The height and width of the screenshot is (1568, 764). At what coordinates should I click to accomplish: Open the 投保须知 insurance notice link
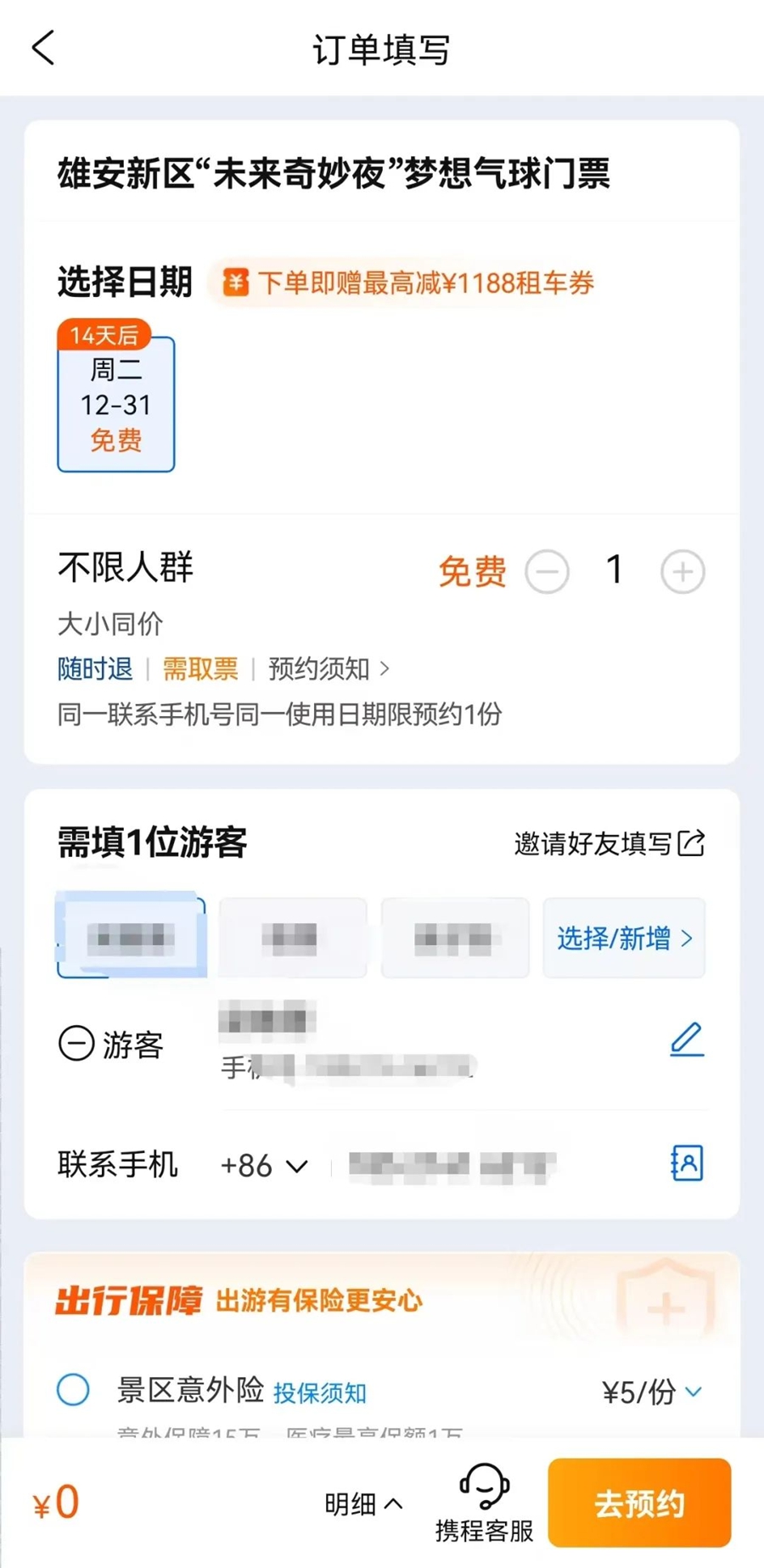(319, 1393)
